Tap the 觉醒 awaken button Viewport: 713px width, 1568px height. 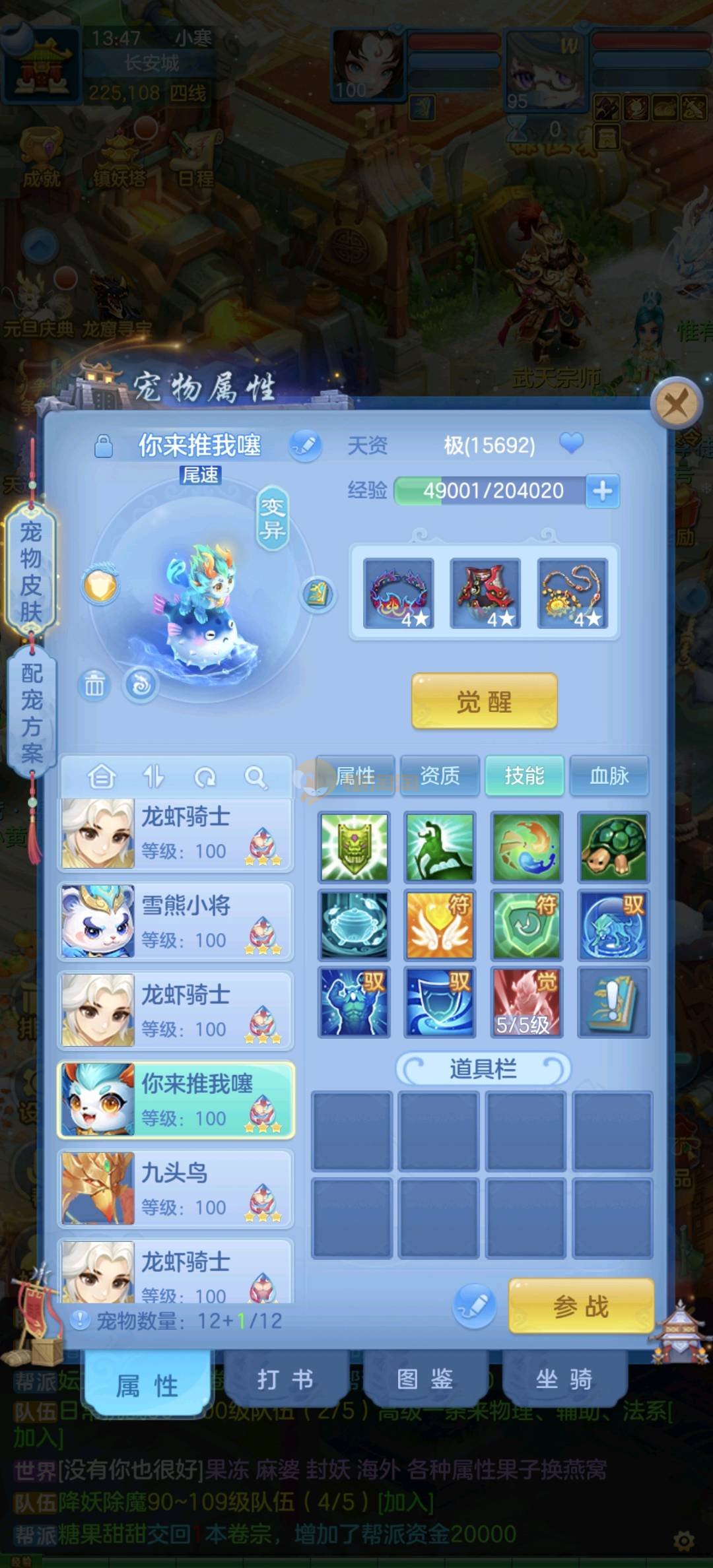point(484,701)
